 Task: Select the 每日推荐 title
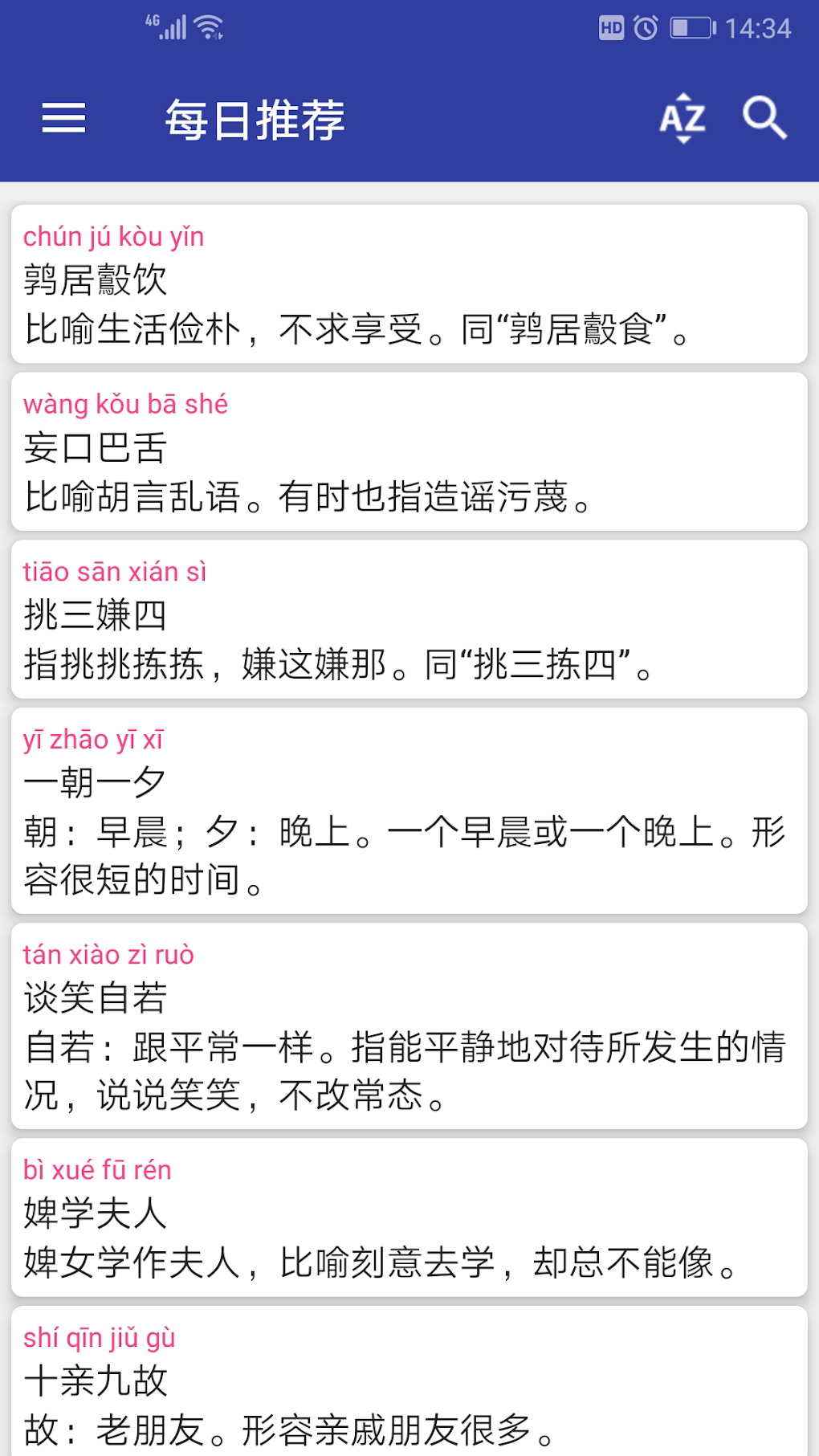[x=255, y=119]
